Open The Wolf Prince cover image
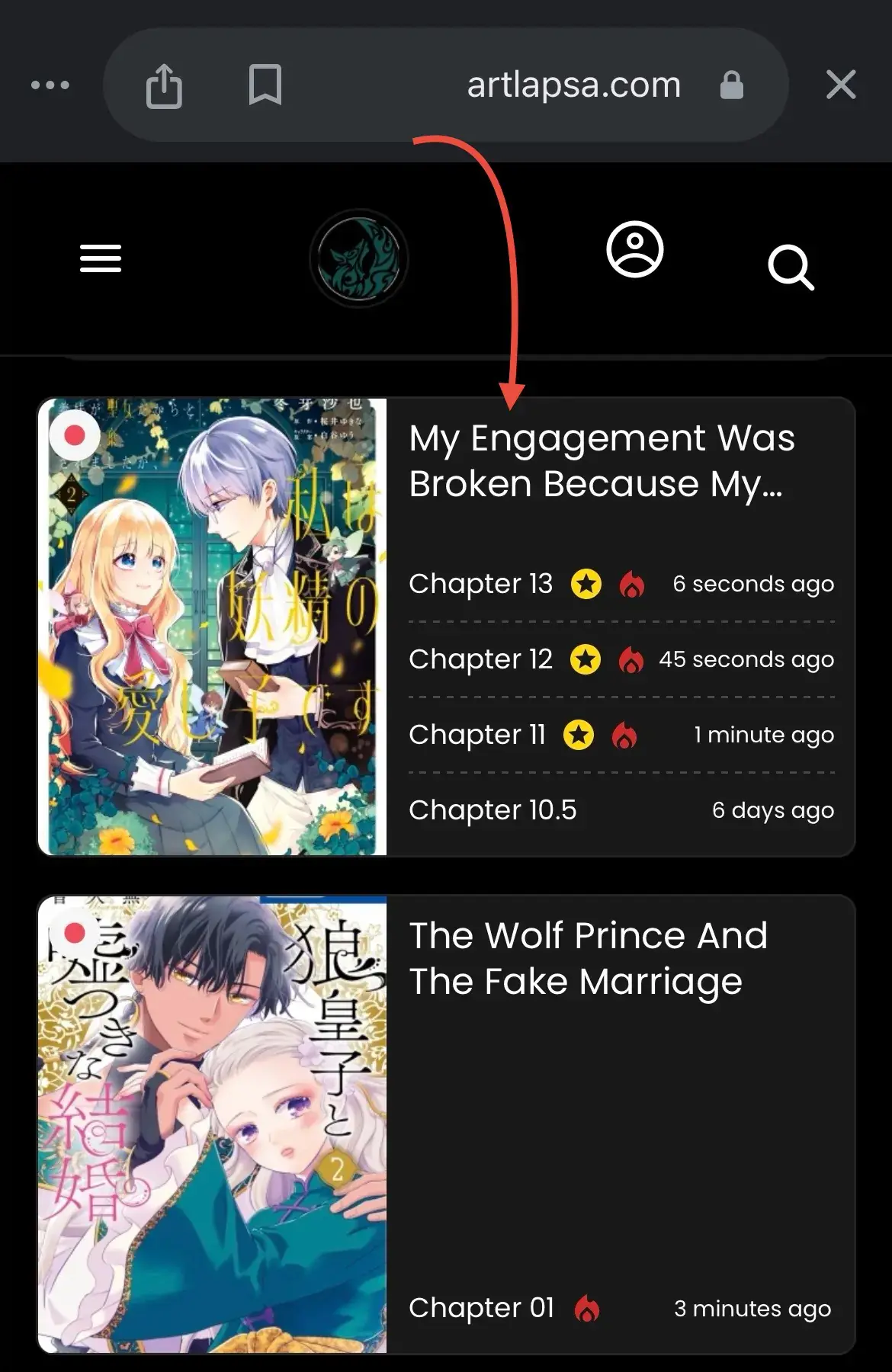Viewport: 892px width, 1372px height. (x=213, y=1124)
